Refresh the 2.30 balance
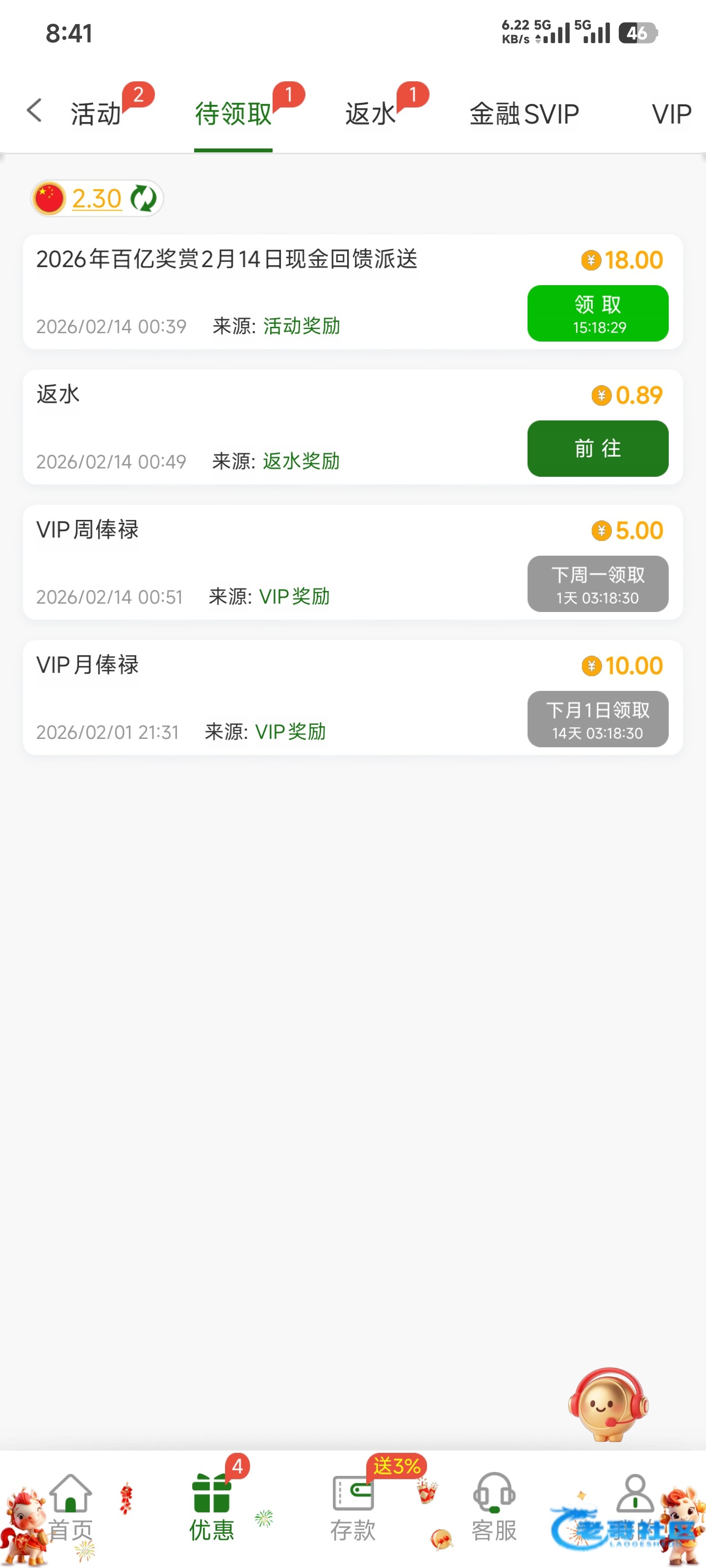 144,198
